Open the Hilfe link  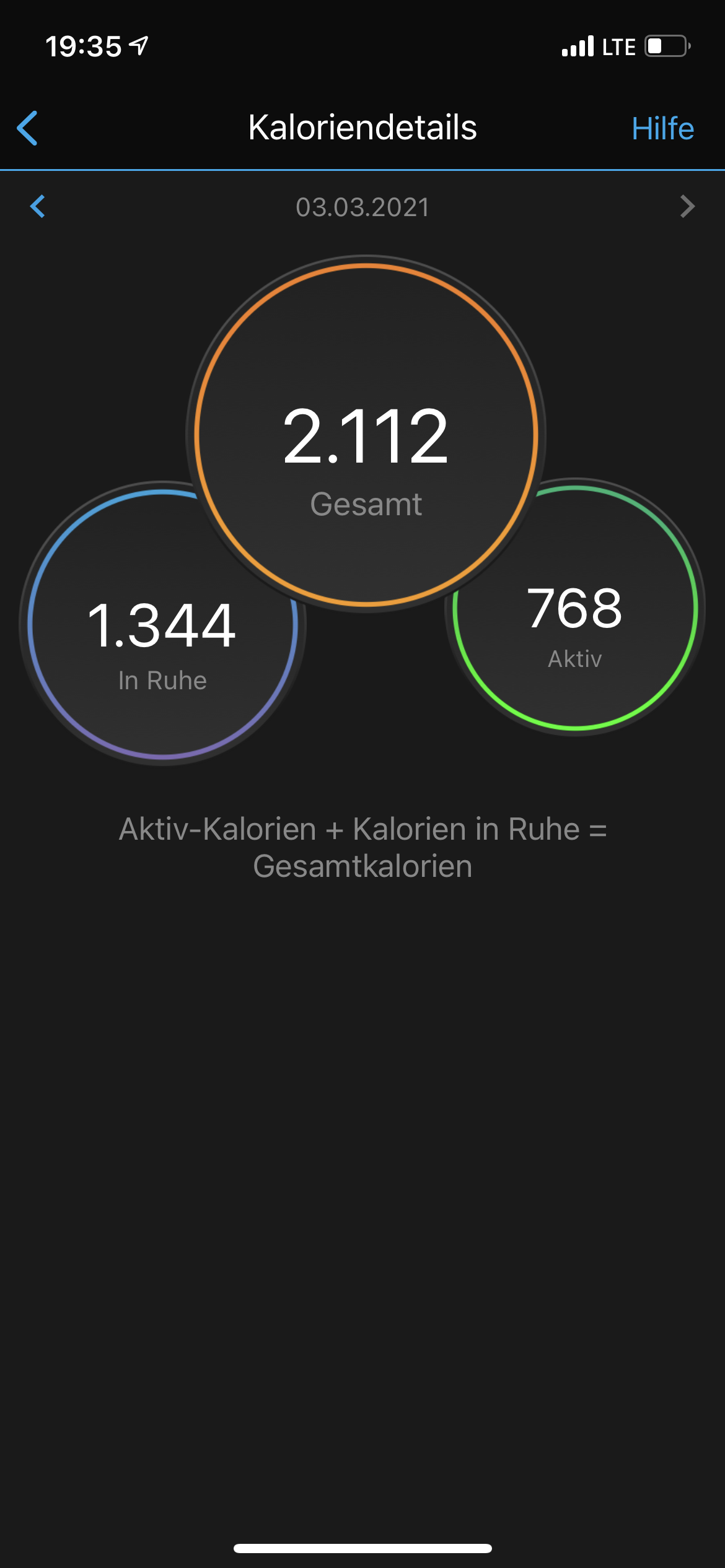click(x=662, y=129)
